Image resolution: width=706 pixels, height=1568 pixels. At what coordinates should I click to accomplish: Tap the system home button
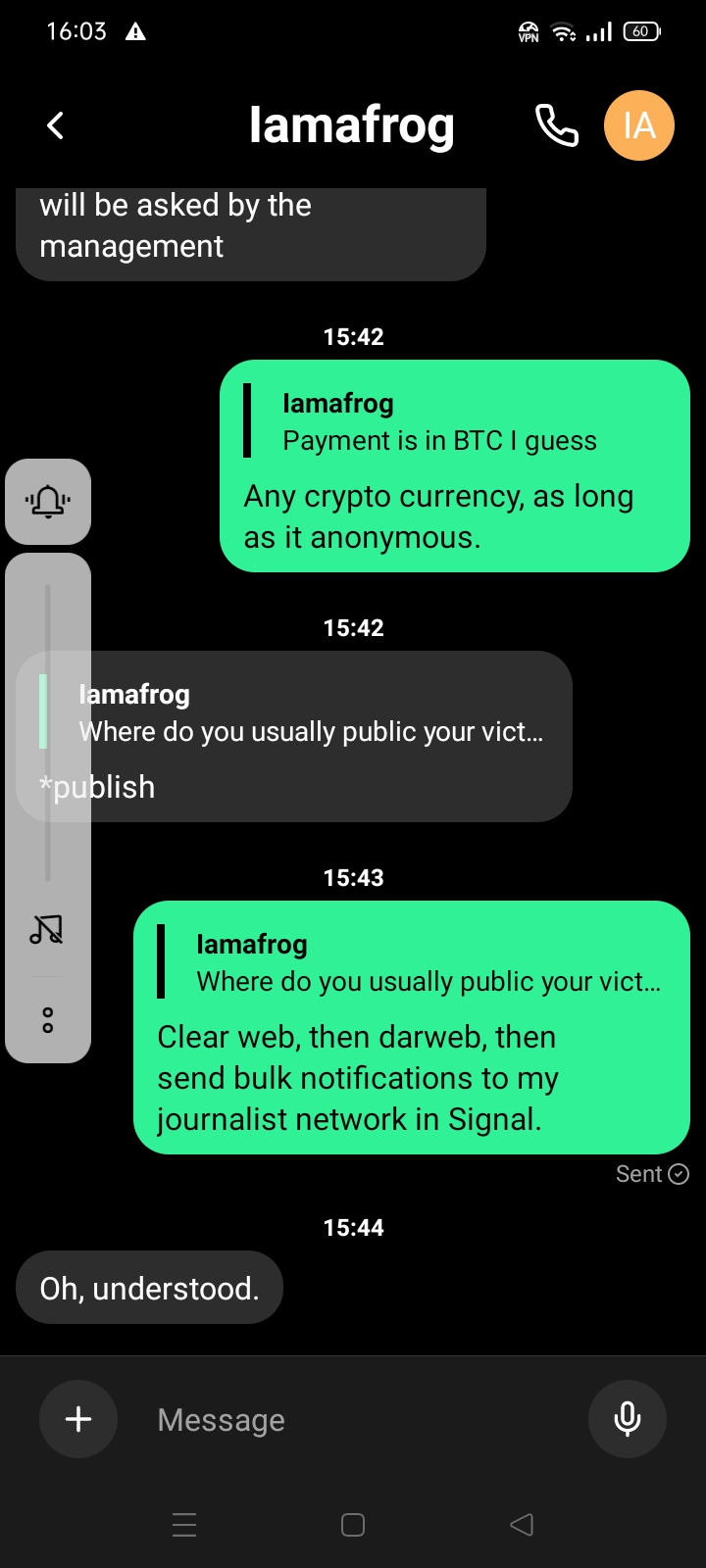[x=353, y=1525]
